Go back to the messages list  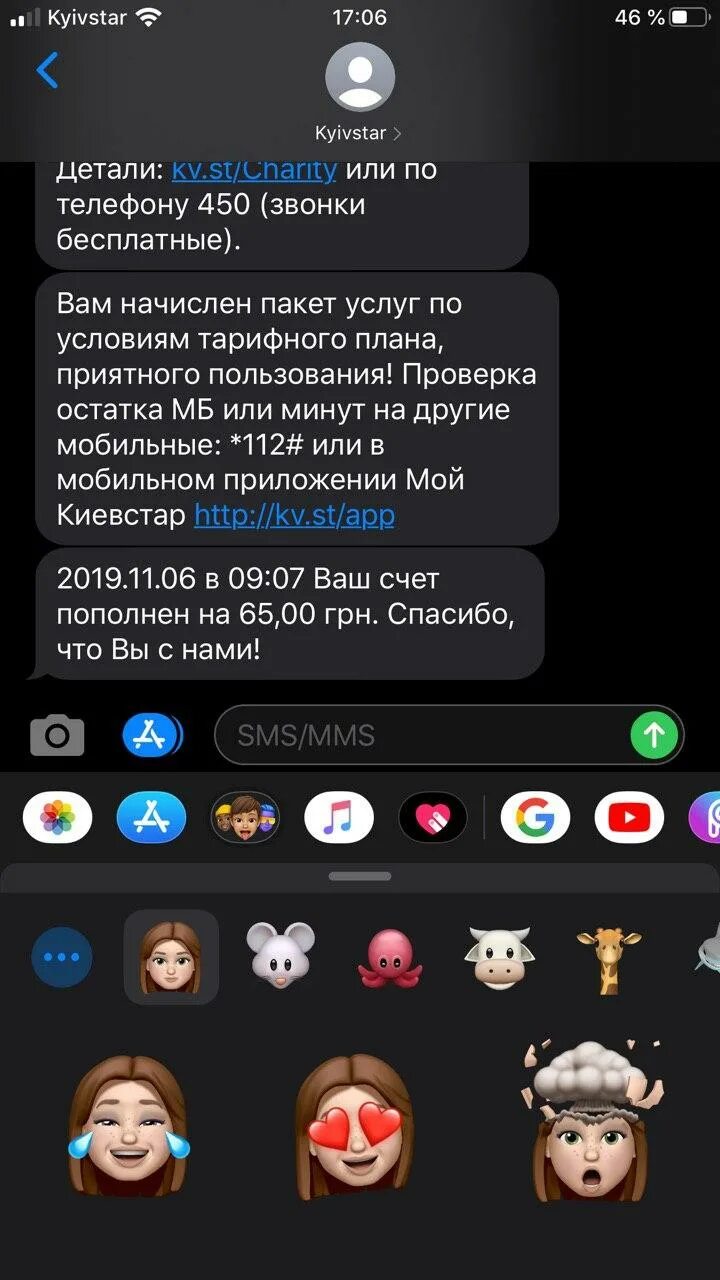47,72
